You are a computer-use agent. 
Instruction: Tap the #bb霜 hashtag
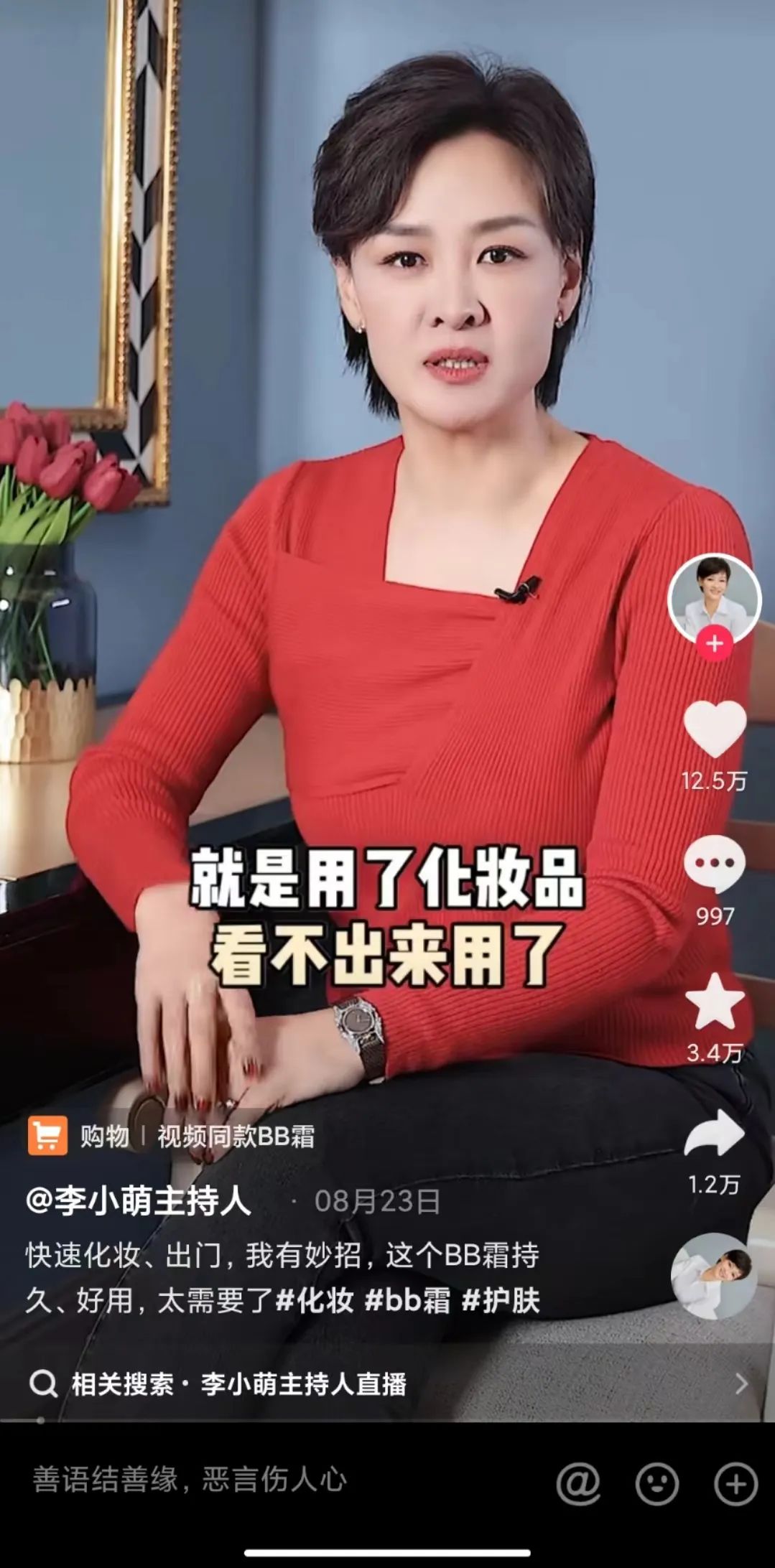(x=407, y=1300)
